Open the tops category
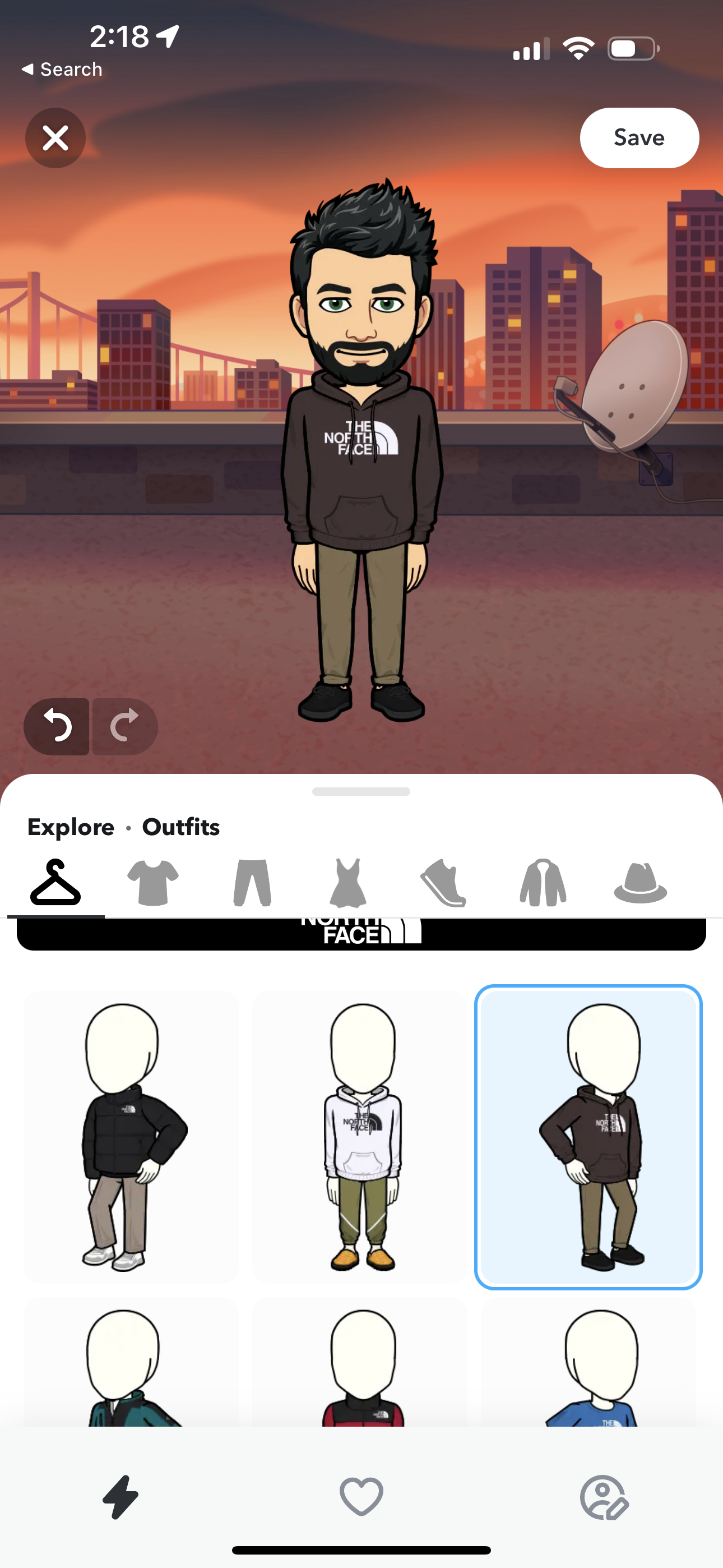The width and height of the screenshot is (723, 1568). point(153,883)
